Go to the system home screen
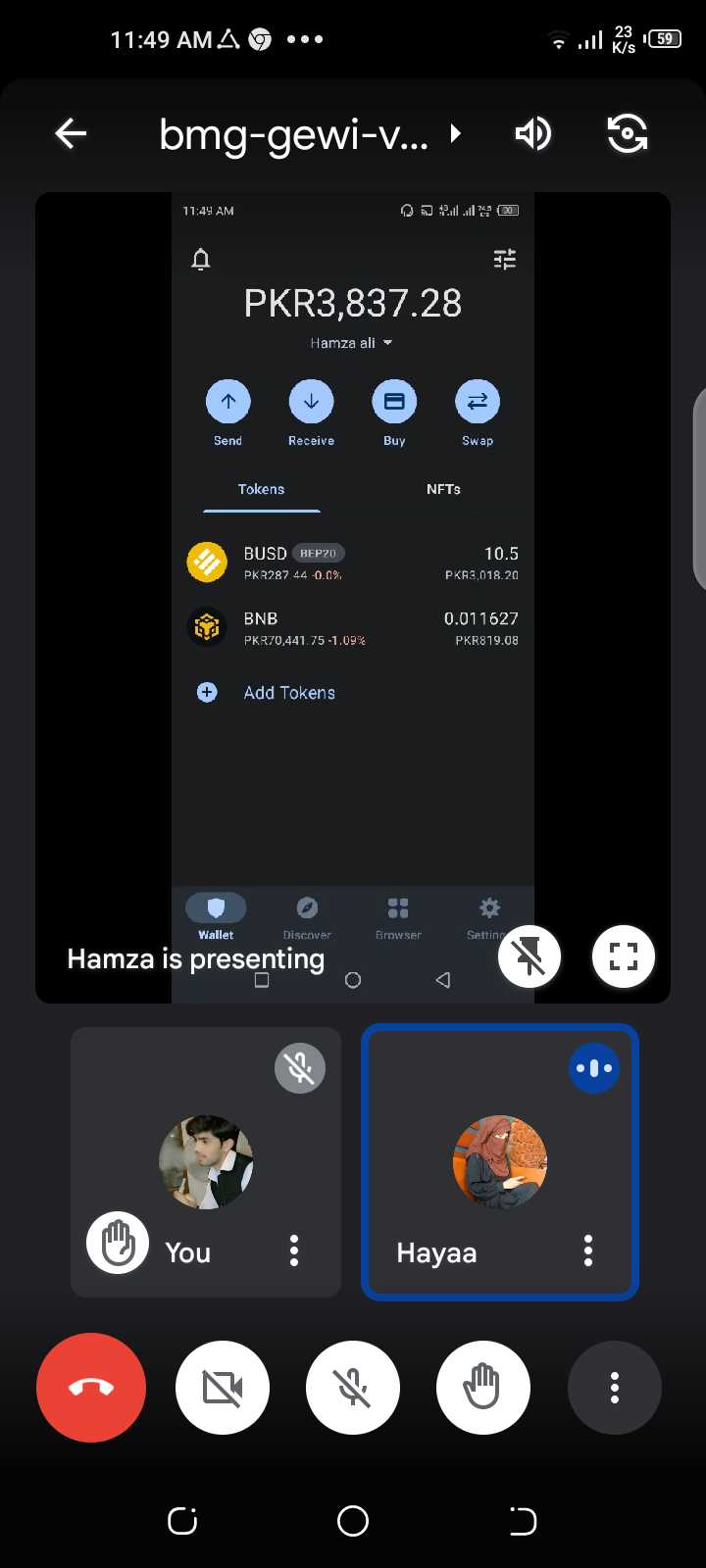Screen dimensions: 706x1568 353,1521
